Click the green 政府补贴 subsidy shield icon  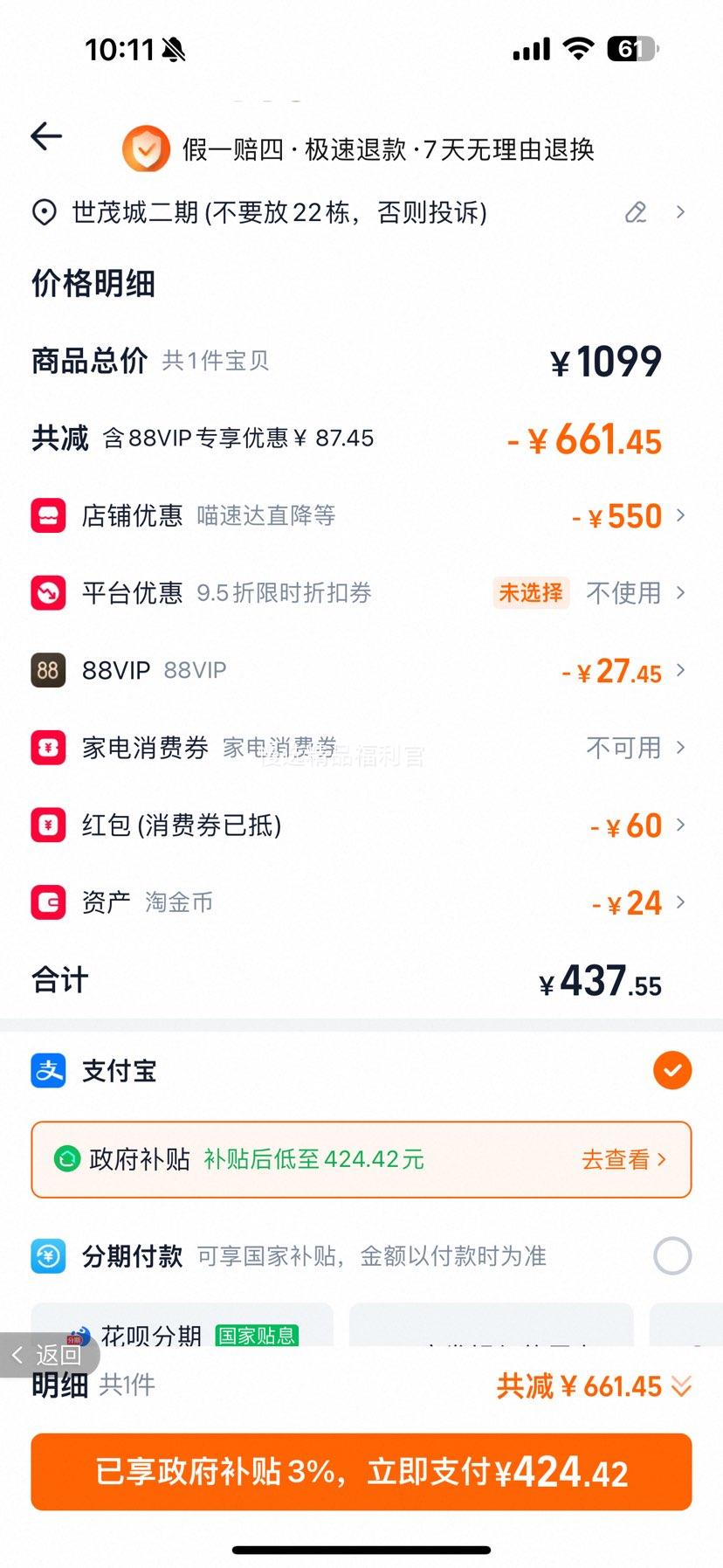(x=65, y=1159)
